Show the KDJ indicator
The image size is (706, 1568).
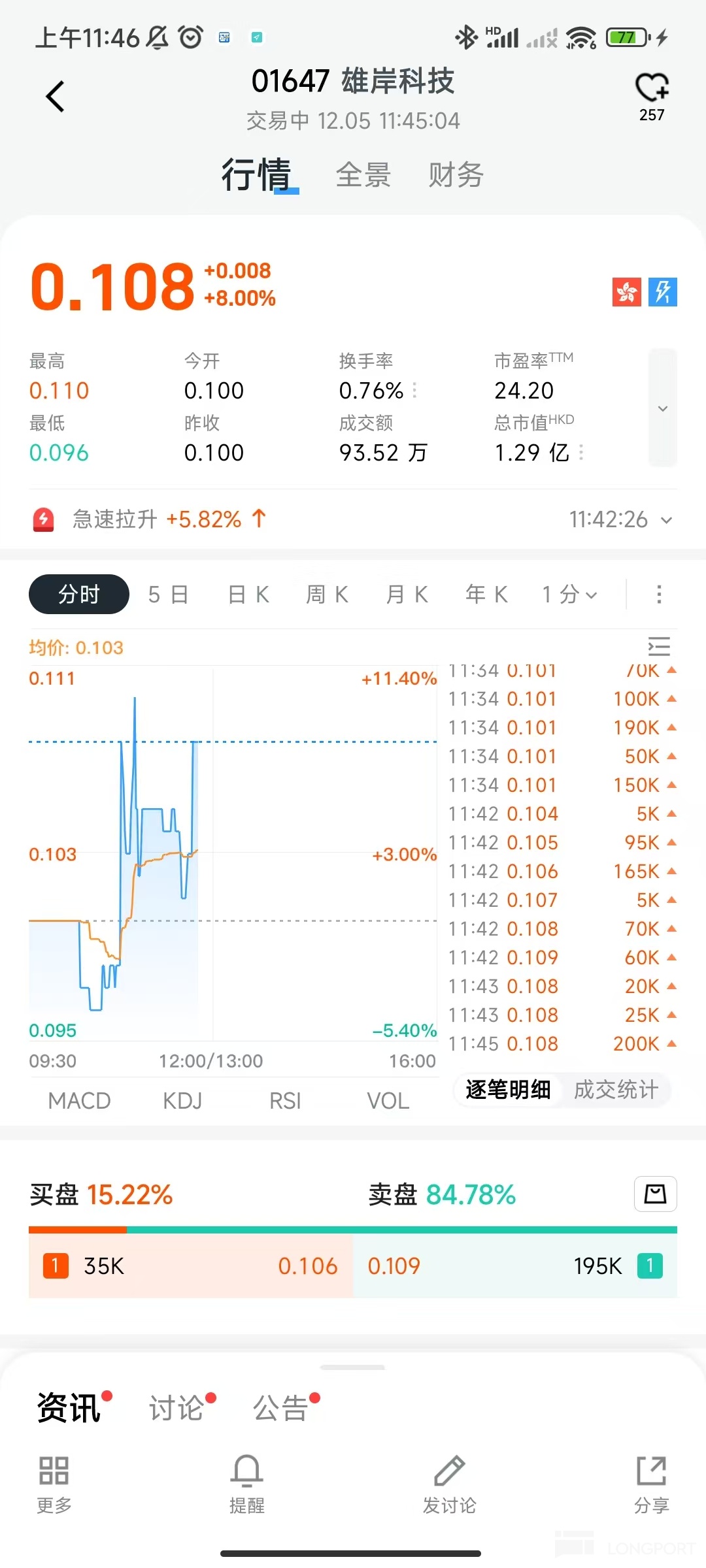point(182,1101)
